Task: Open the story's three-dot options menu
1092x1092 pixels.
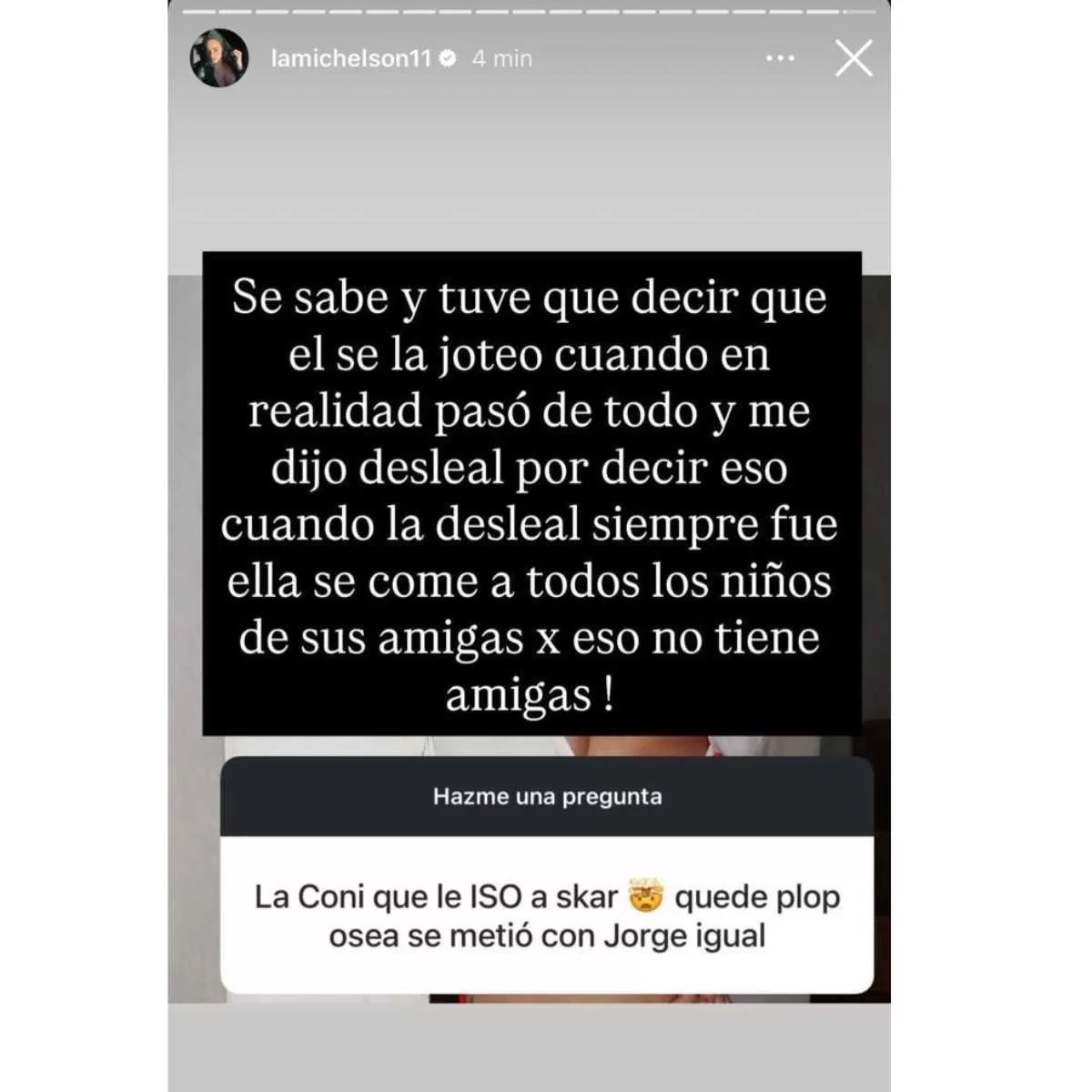Action: click(780, 58)
